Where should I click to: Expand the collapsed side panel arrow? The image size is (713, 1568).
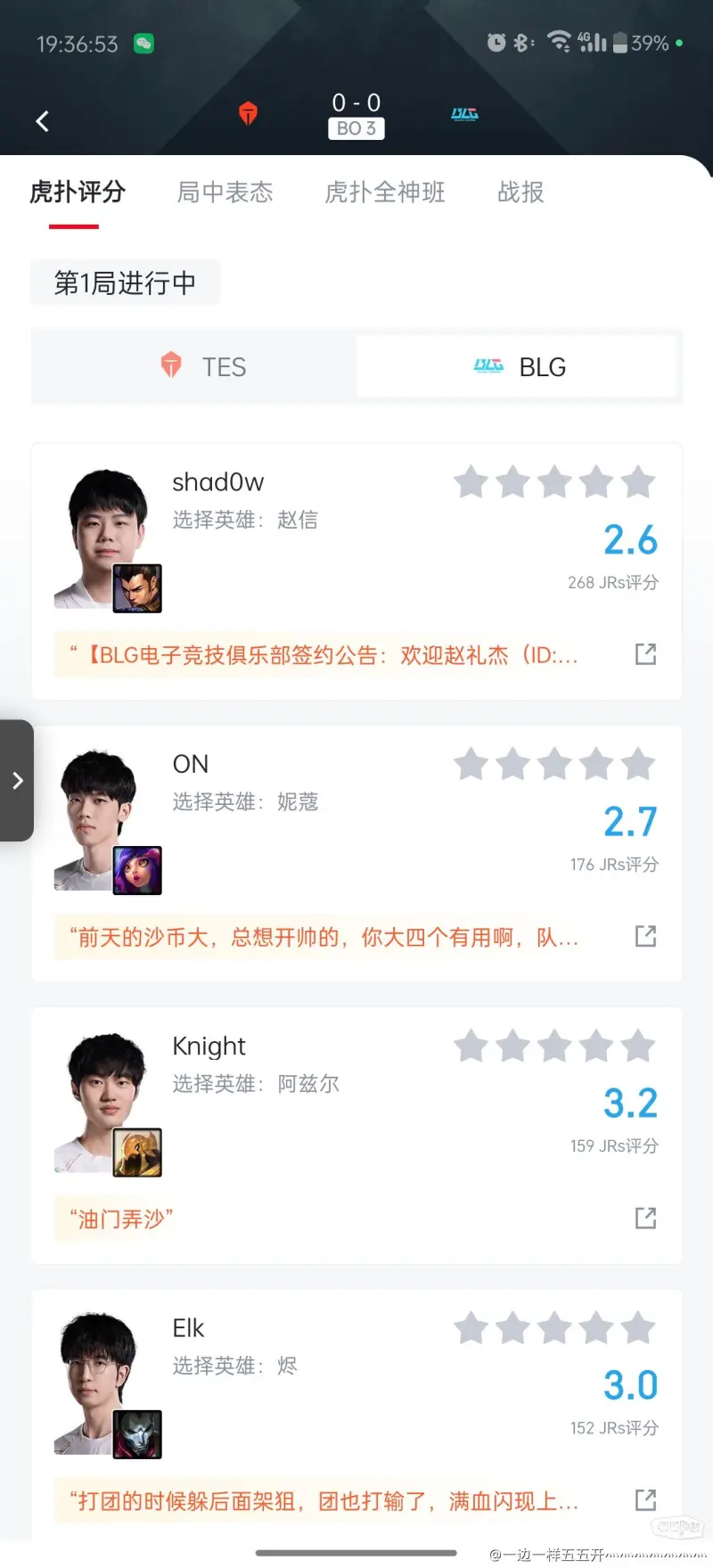18,780
